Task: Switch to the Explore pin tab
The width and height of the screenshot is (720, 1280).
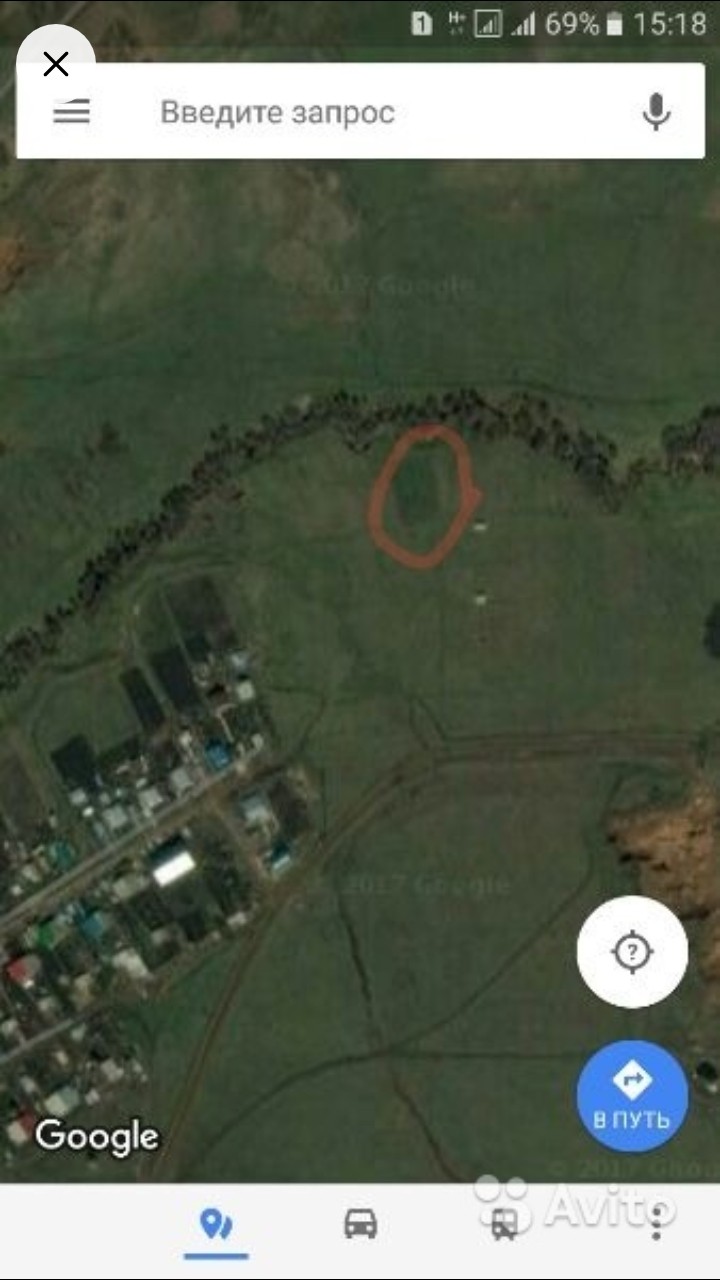Action: [x=217, y=1223]
